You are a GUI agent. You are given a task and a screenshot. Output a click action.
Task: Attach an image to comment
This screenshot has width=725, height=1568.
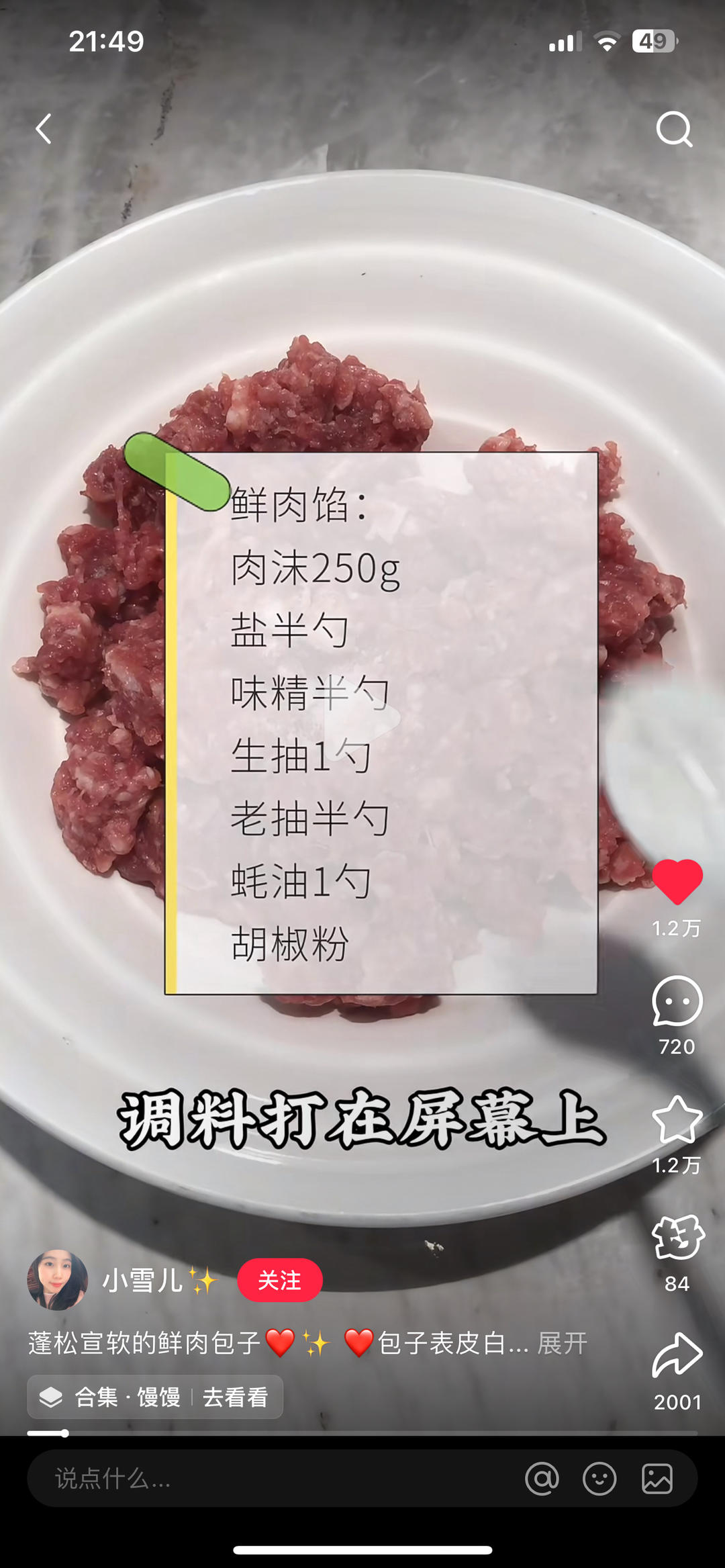click(657, 1478)
